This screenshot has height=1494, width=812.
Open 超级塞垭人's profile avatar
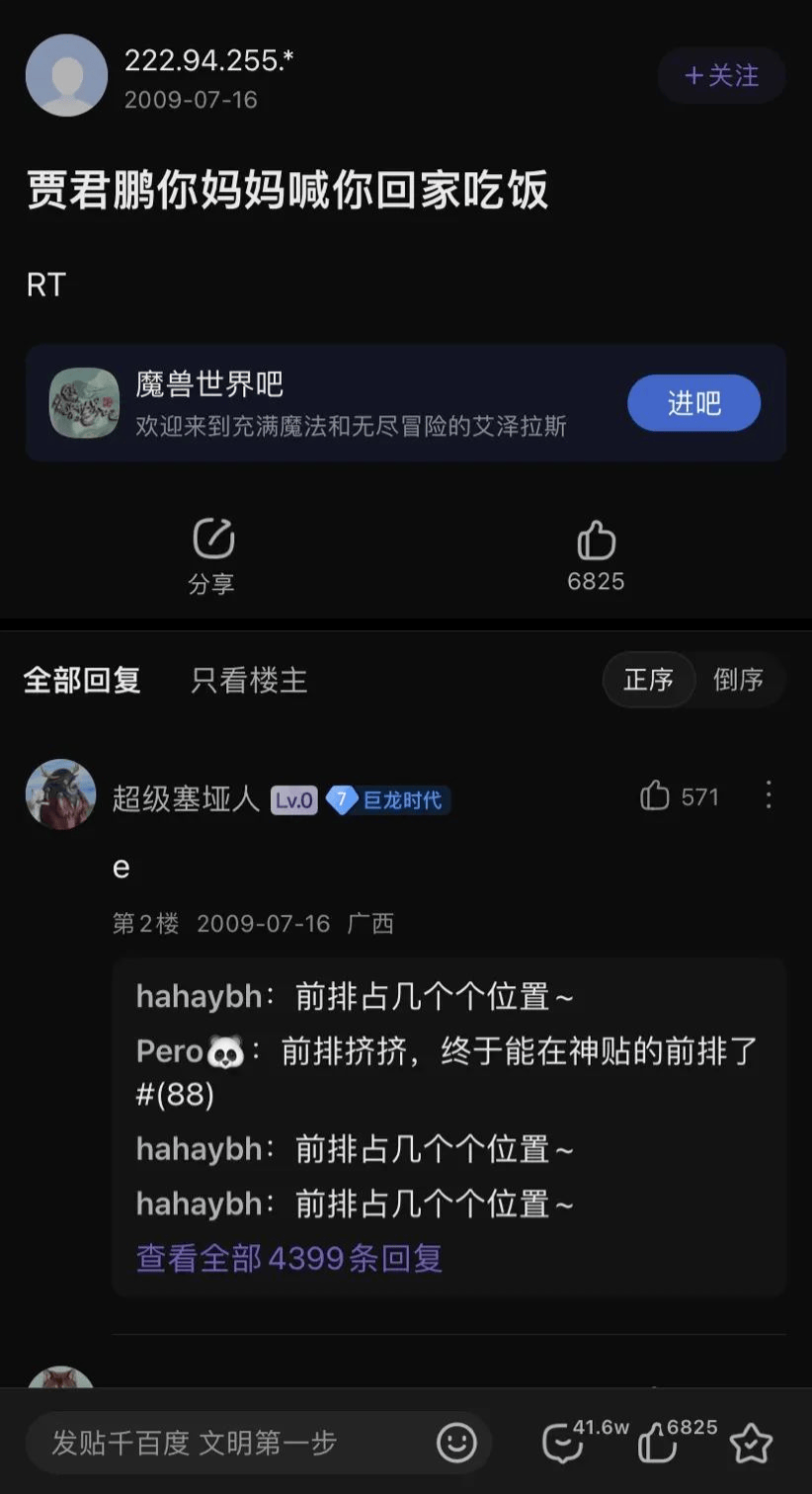tap(60, 794)
